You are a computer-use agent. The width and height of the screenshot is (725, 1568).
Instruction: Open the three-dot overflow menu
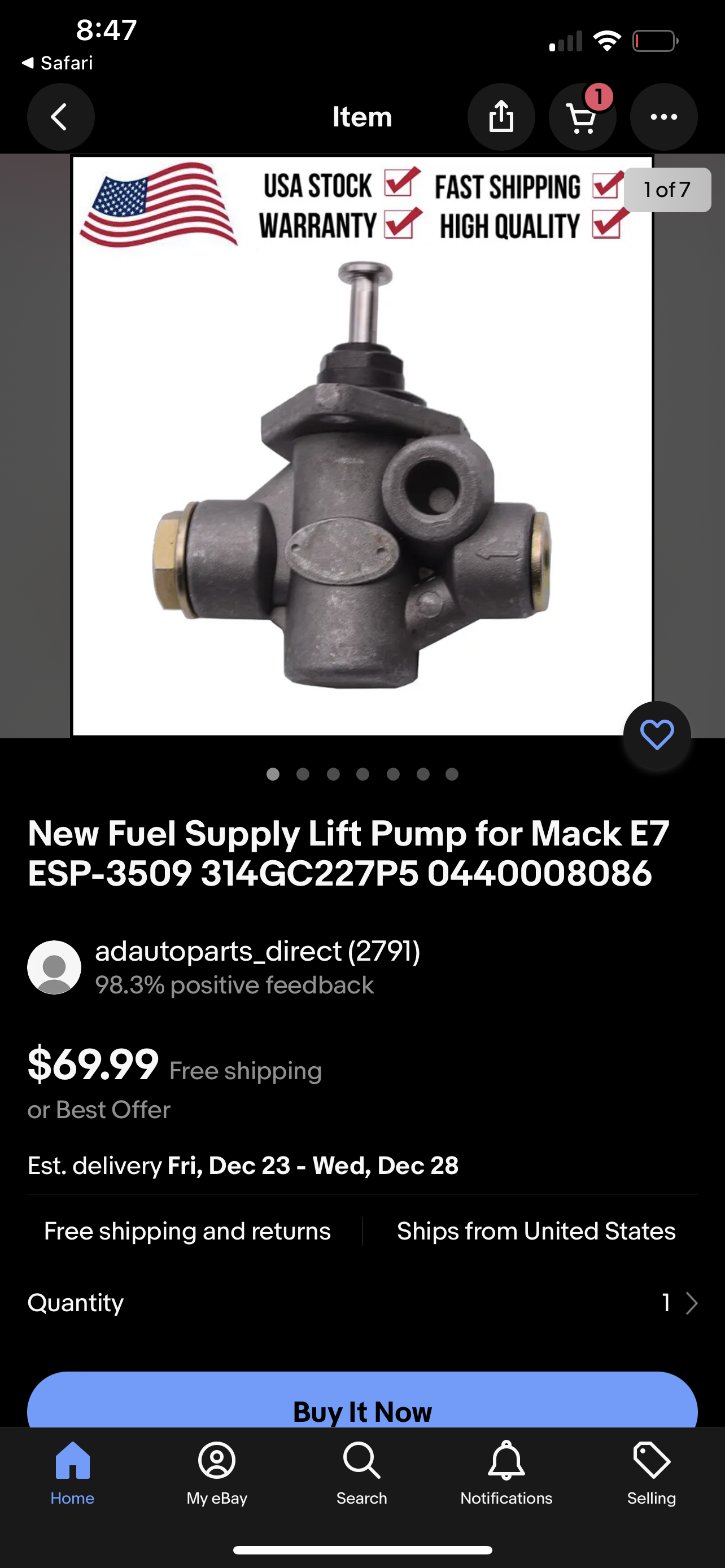663,117
